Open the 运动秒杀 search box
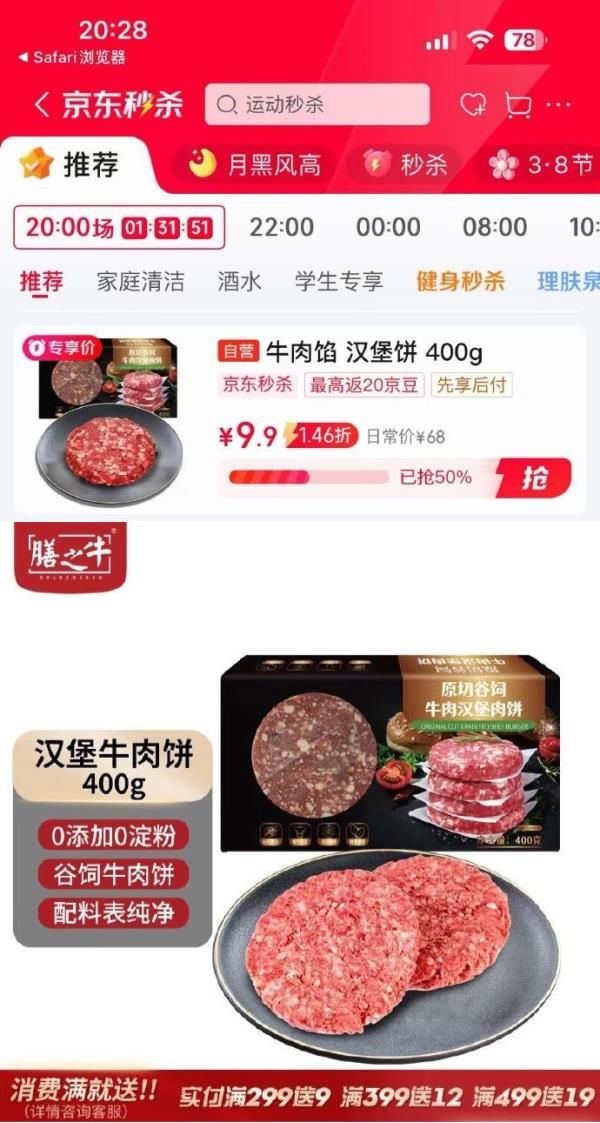600x1123 pixels. (x=316, y=105)
